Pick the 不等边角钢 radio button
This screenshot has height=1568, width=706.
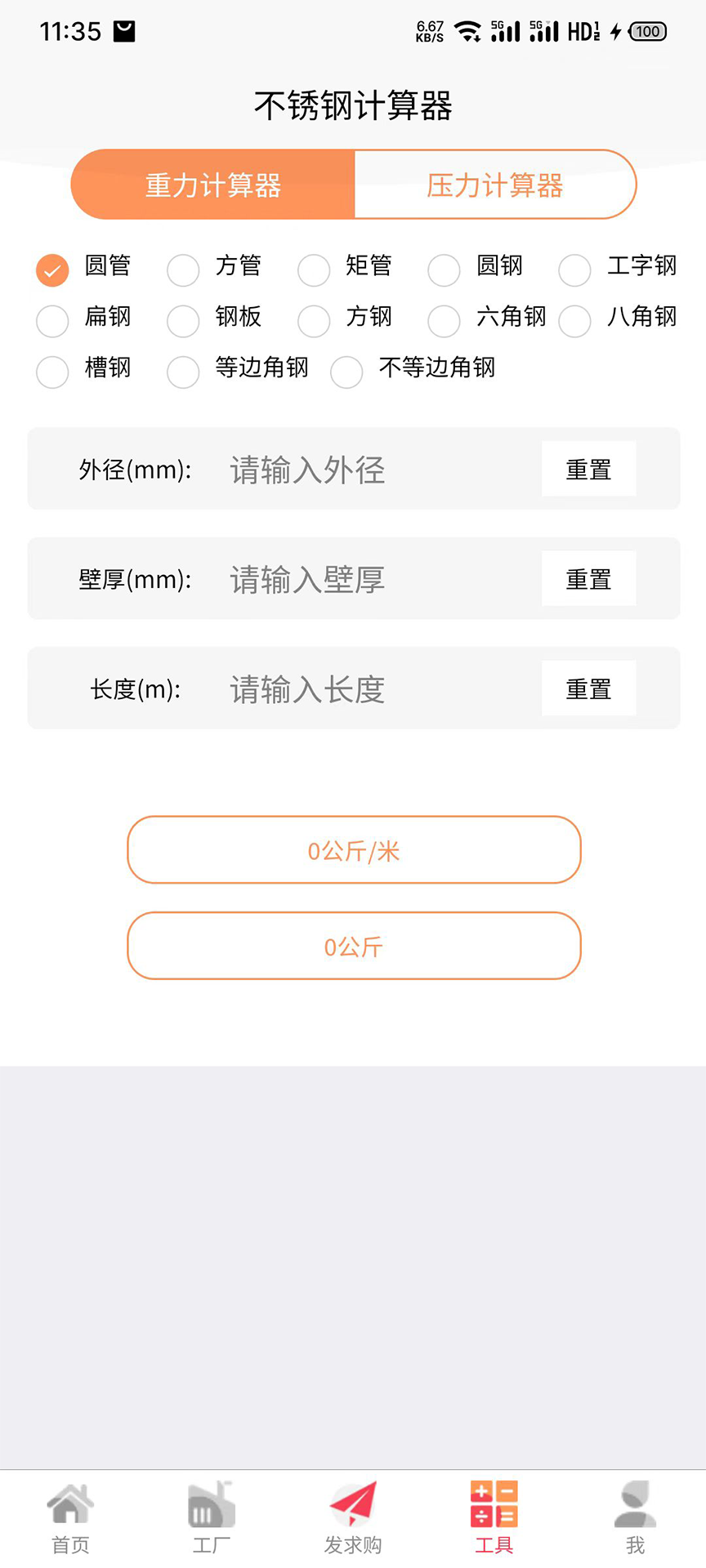pos(346,372)
